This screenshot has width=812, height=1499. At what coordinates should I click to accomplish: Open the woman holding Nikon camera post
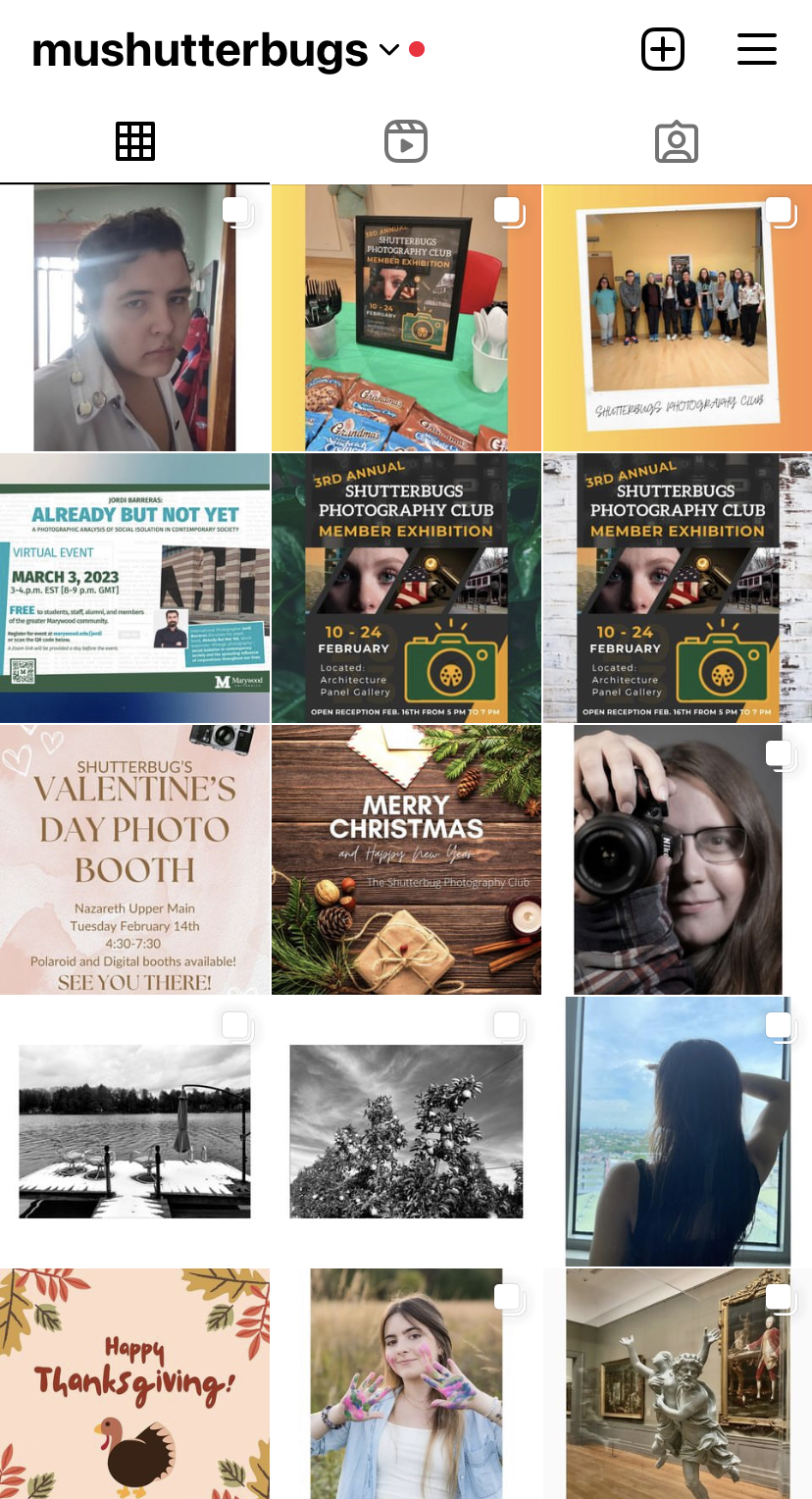pos(677,859)
